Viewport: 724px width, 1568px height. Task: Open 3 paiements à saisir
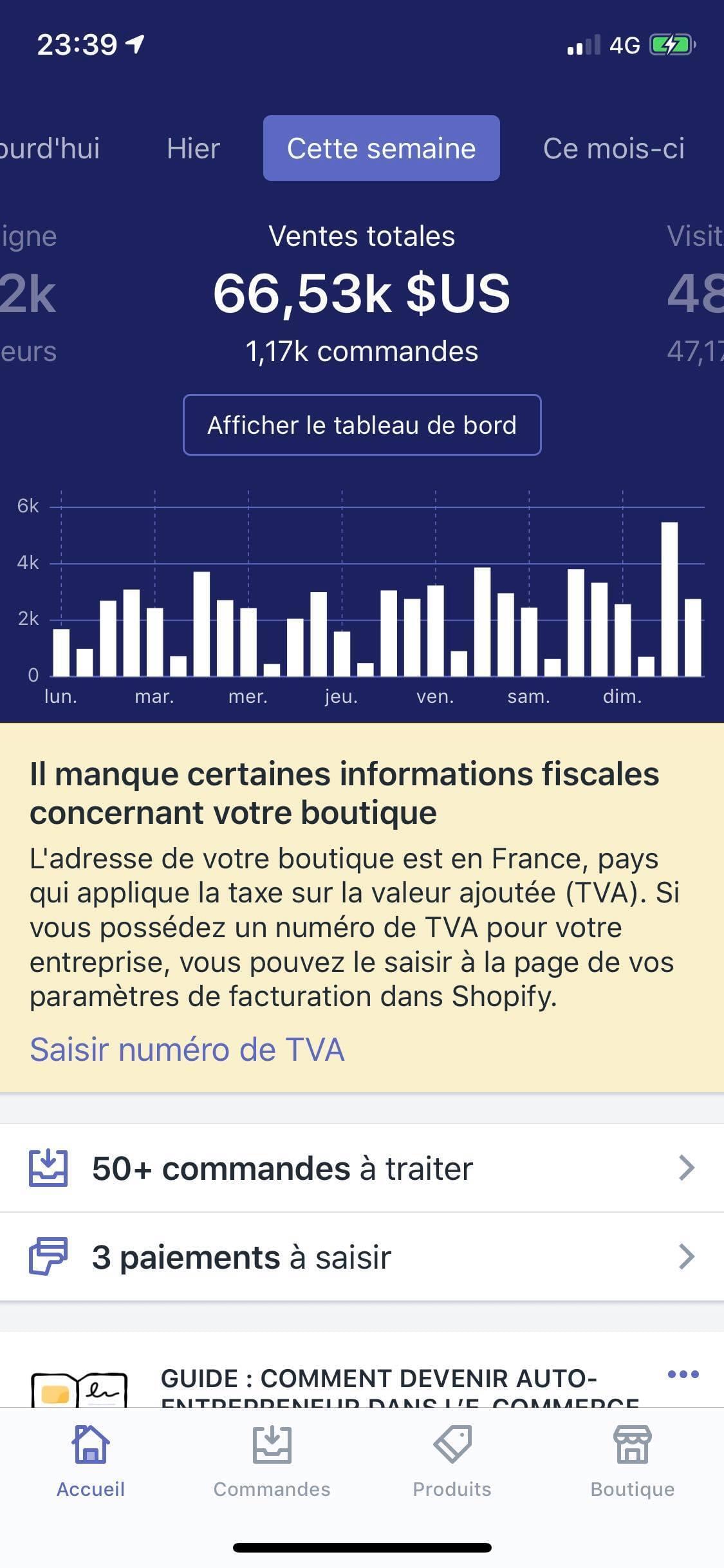[x=362, y=1257]
